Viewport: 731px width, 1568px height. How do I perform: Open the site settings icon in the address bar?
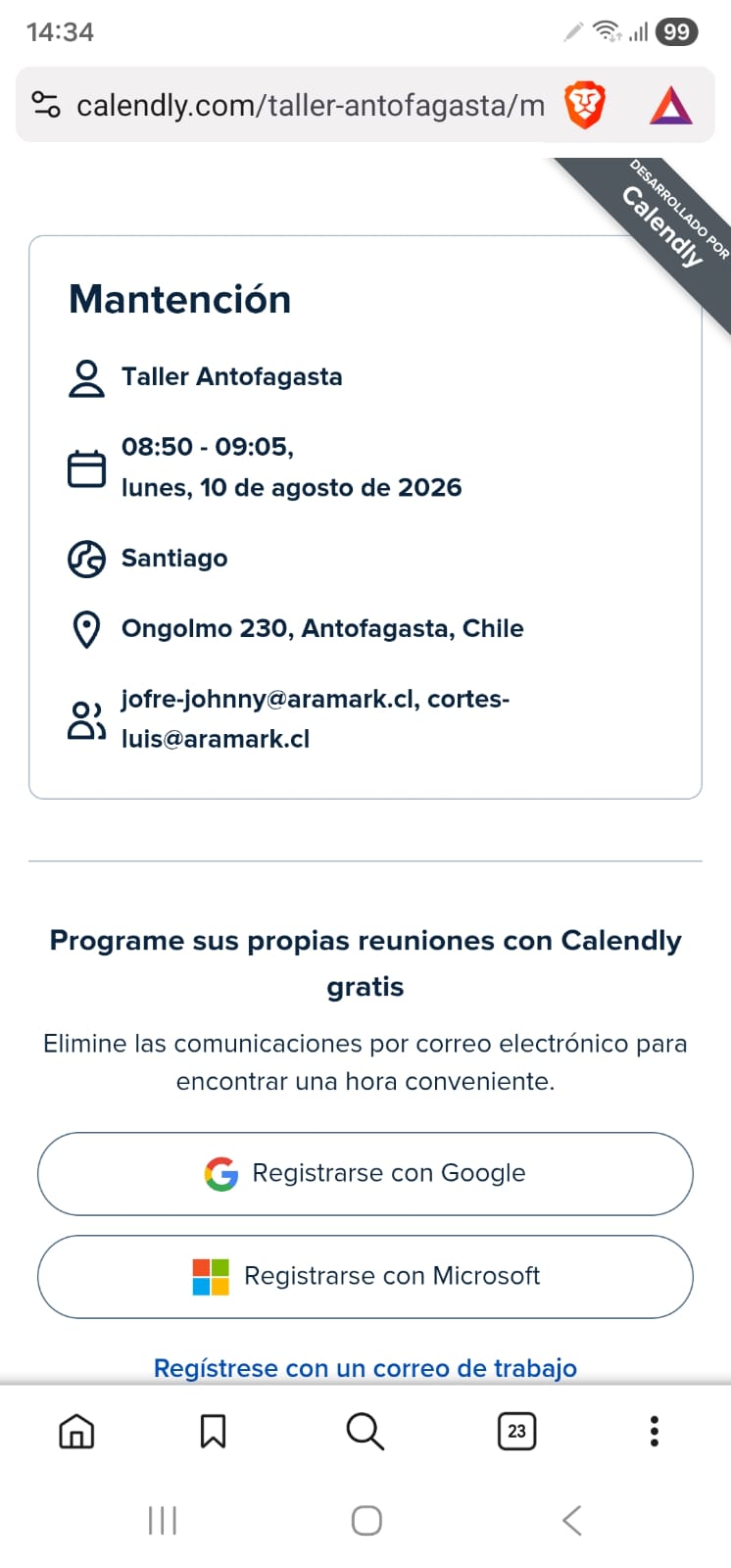tap(46, 105)
